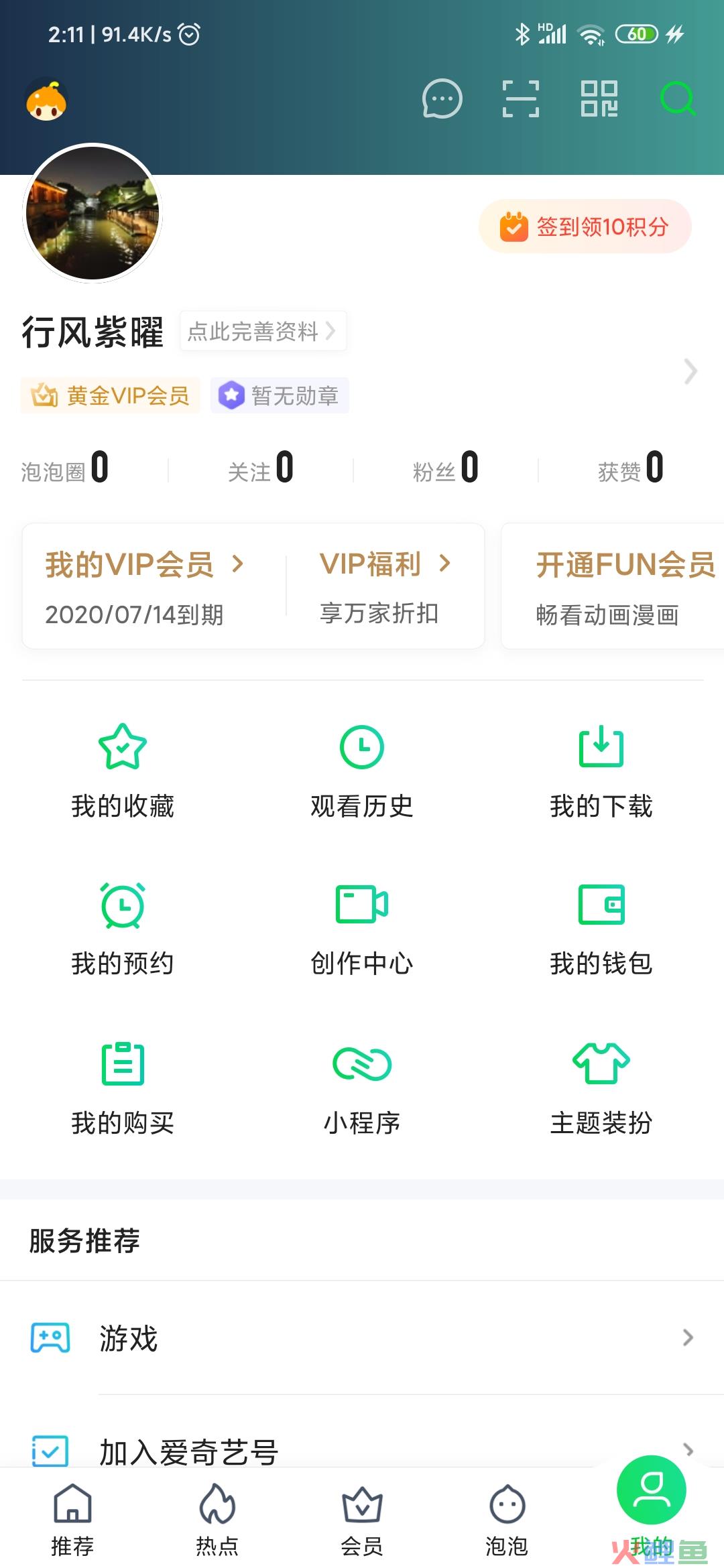Open VIP福利 benefits
This screenshot has width=724, height=1568.
(385, 586)
